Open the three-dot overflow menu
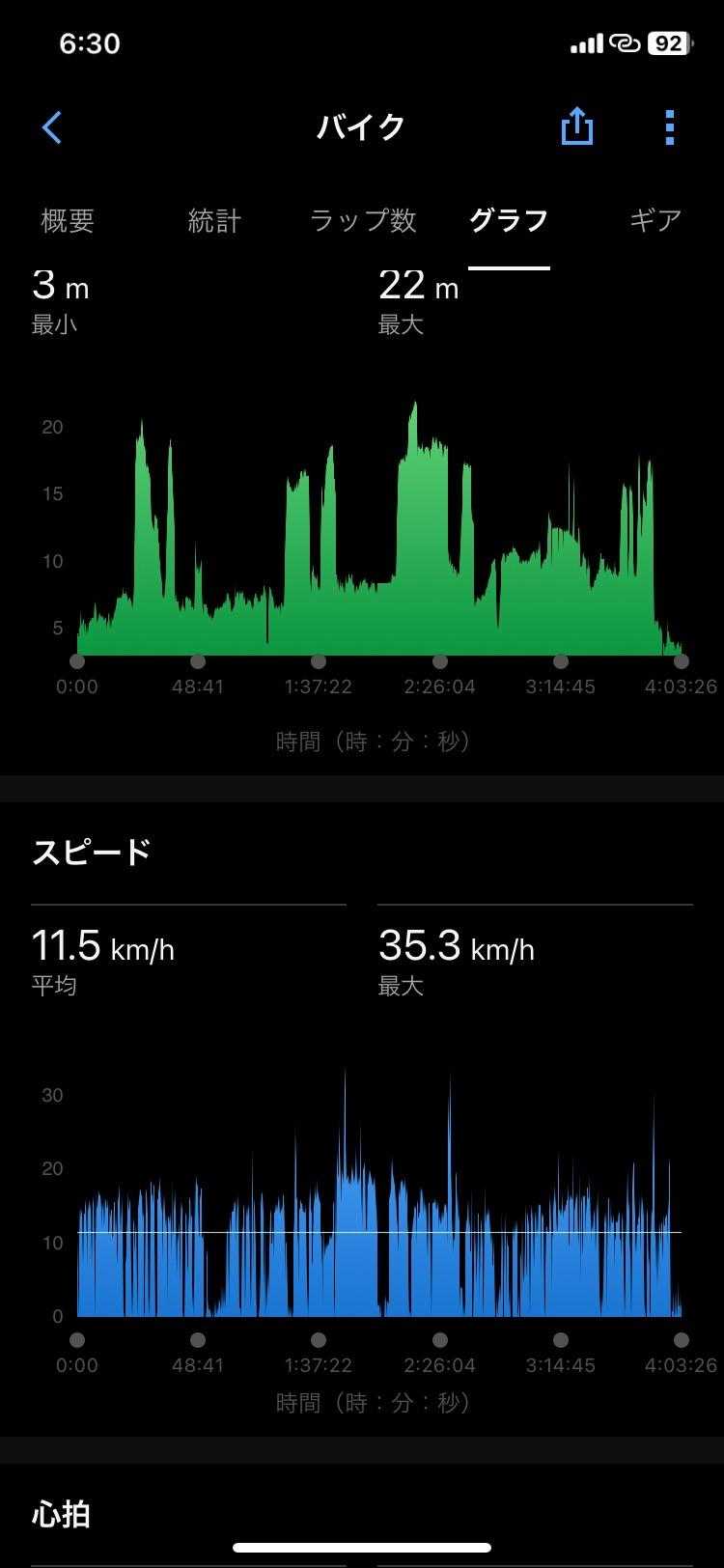This screenshot has height=1568, width=724. (x=669, y=126)
